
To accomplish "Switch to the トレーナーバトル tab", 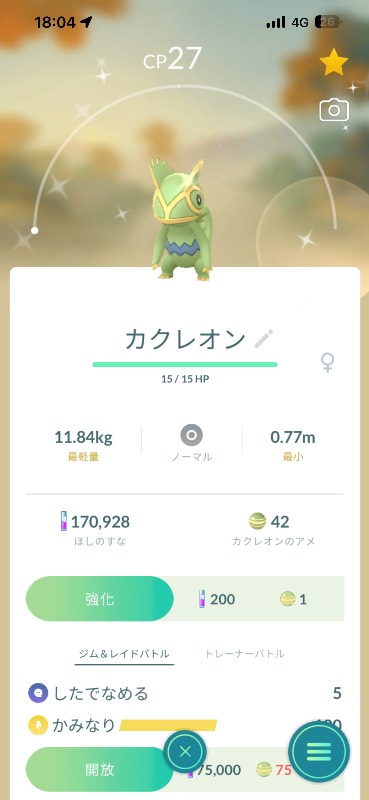I will tap(244, 654).
